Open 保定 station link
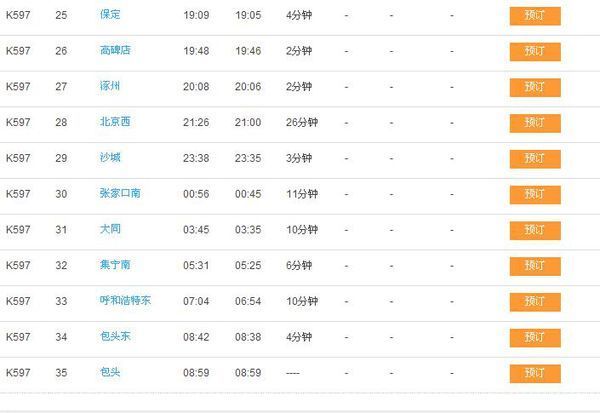The image size is (600, 413). coord(110,15)
